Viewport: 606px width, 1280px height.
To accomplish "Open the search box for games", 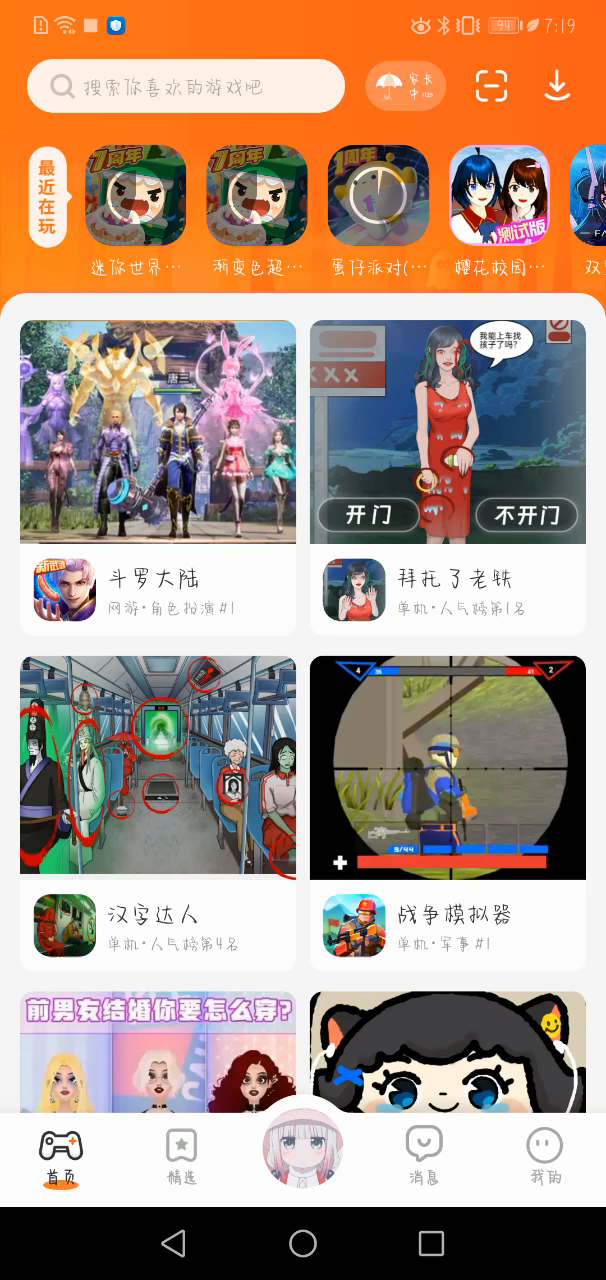I will tap(185, 87).
